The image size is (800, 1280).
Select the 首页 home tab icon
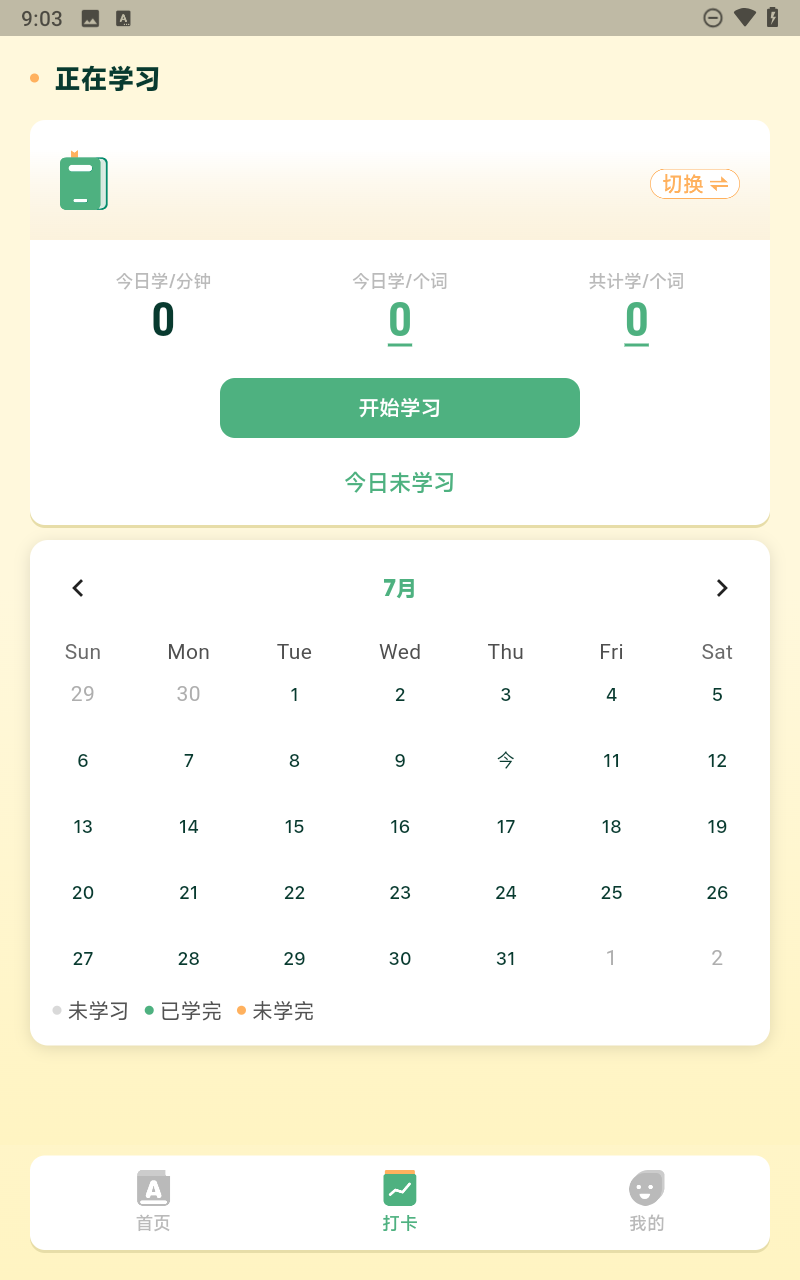pyautogui.click(x=152, y=1190)
